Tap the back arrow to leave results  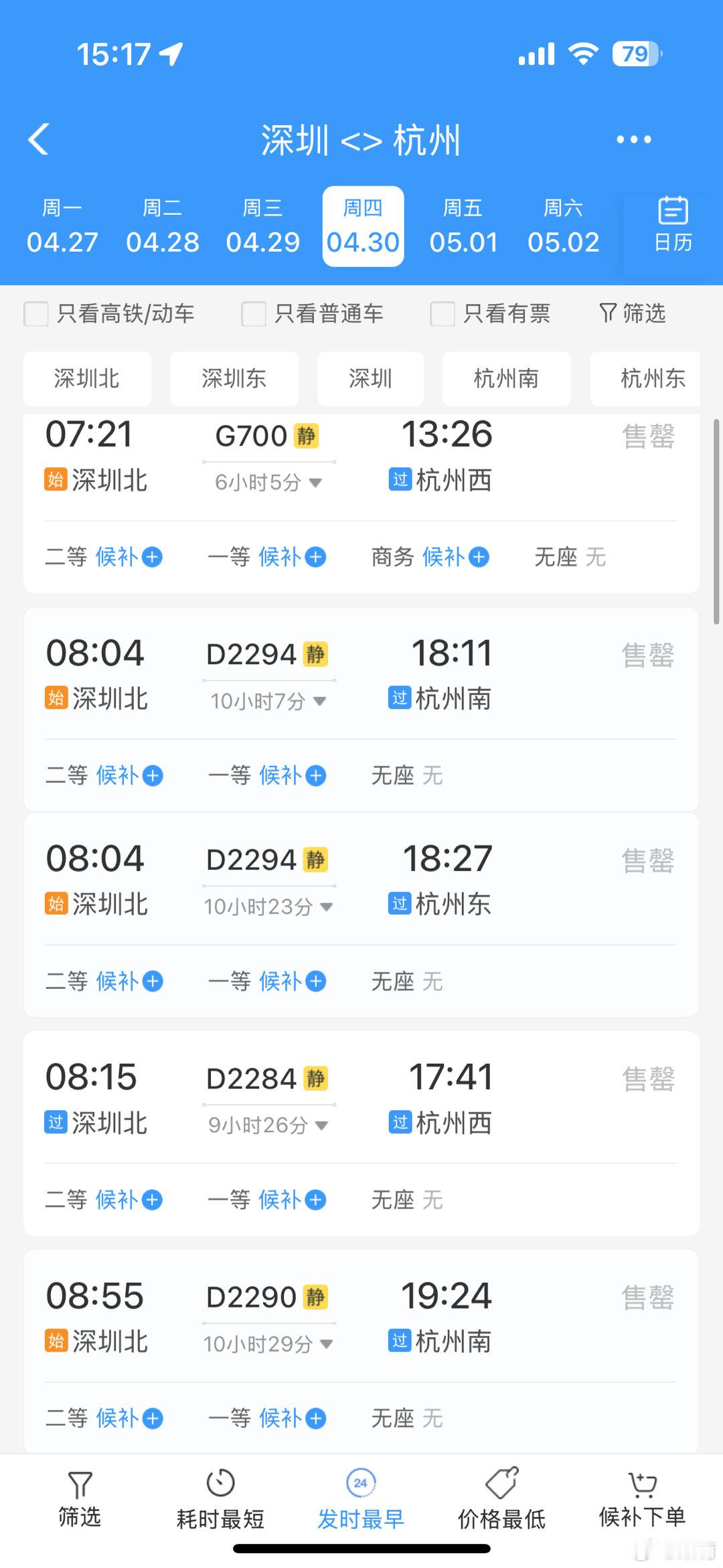coord(38,140)
